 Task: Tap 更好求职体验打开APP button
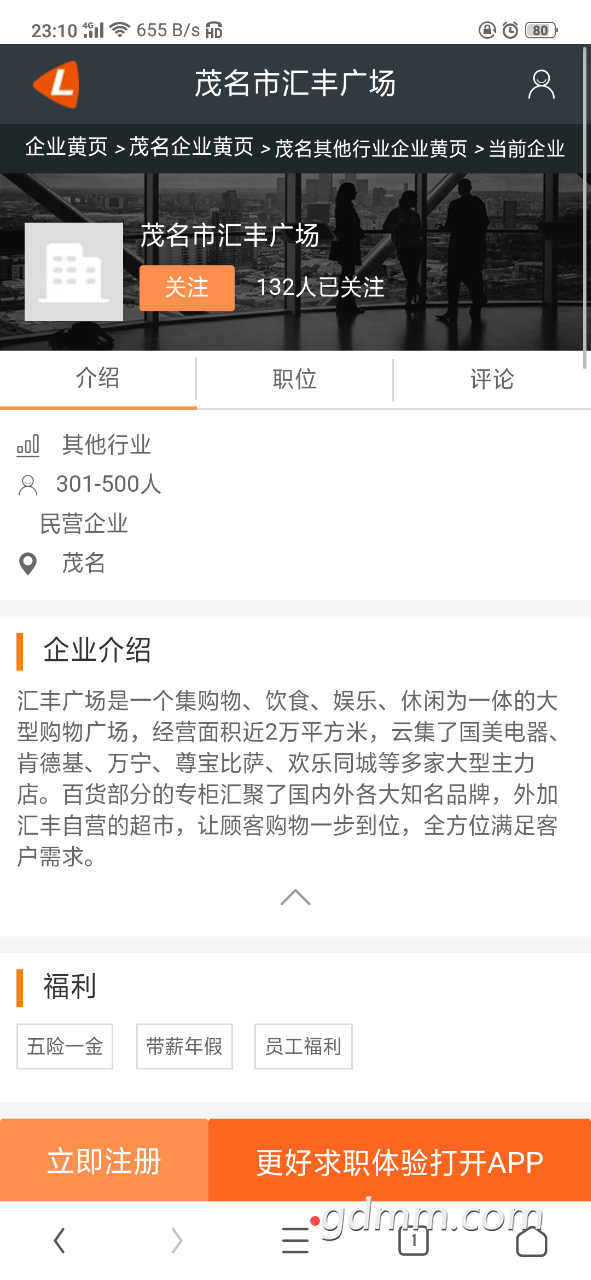coord(400,1161)
